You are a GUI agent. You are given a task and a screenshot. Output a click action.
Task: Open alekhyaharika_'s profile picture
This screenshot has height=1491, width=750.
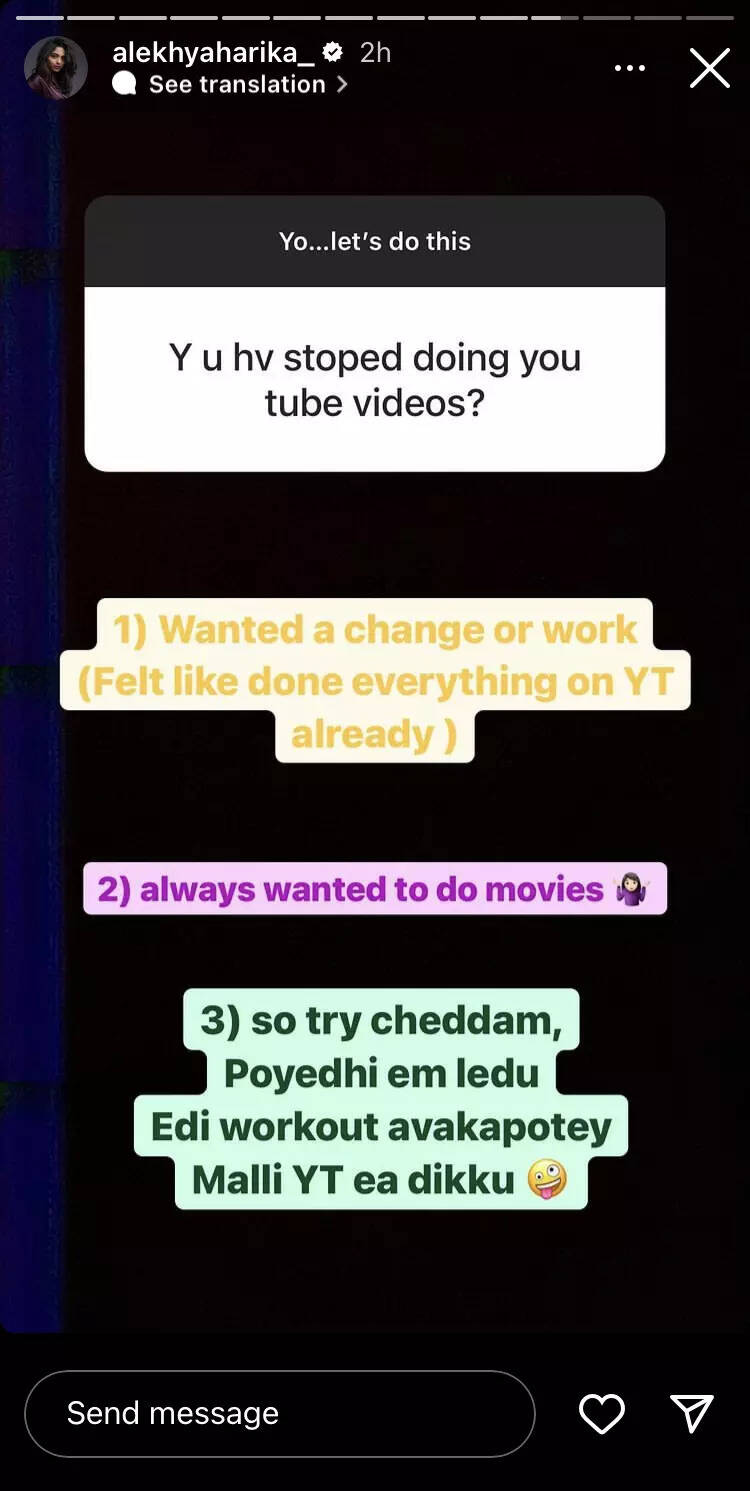(56, 67)
